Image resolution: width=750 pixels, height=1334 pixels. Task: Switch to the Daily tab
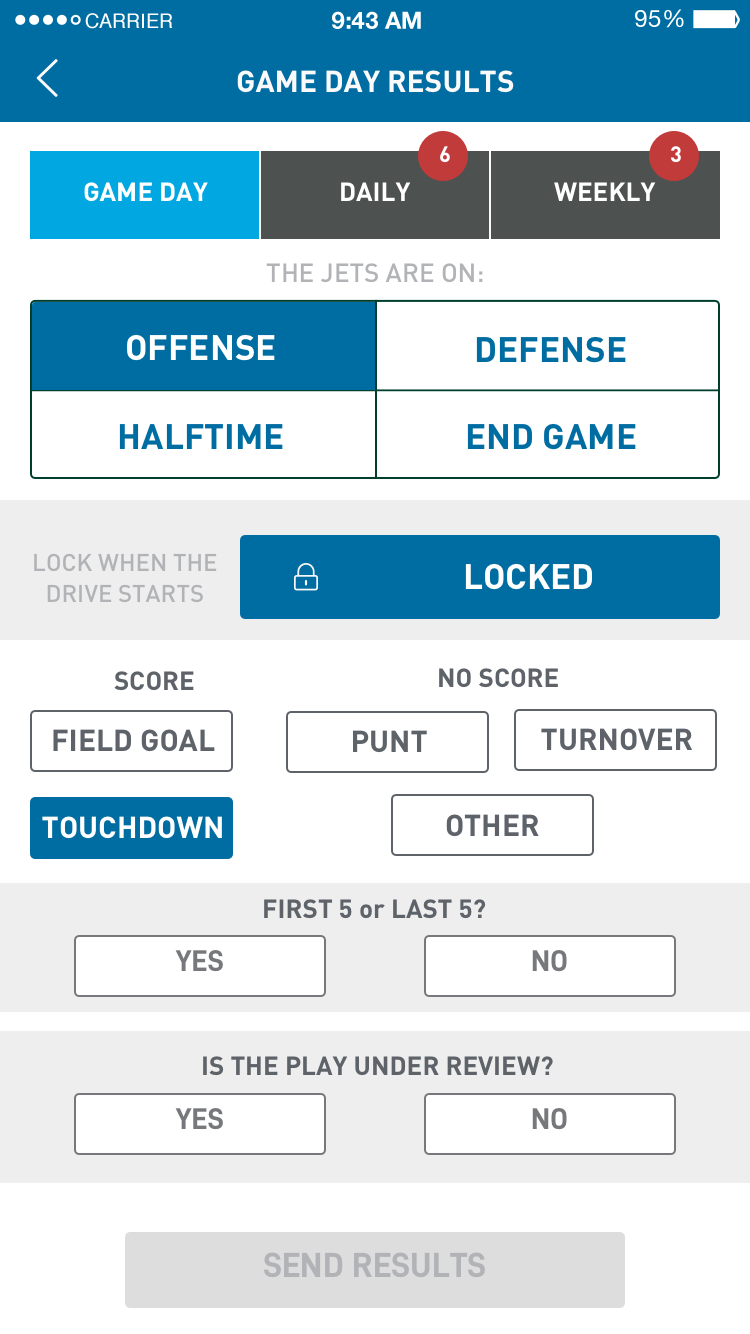375,194
